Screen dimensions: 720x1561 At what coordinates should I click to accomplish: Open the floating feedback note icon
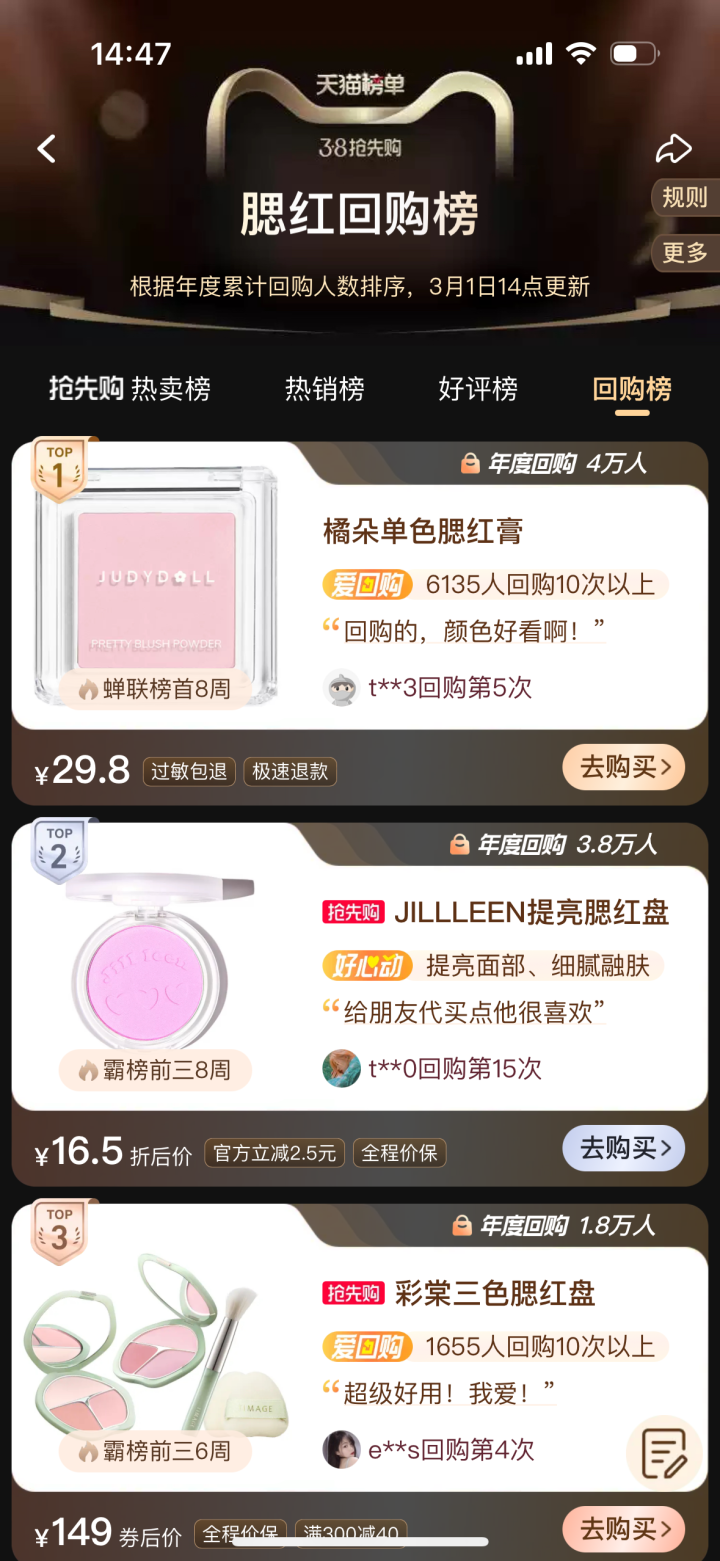point(663,1455)
